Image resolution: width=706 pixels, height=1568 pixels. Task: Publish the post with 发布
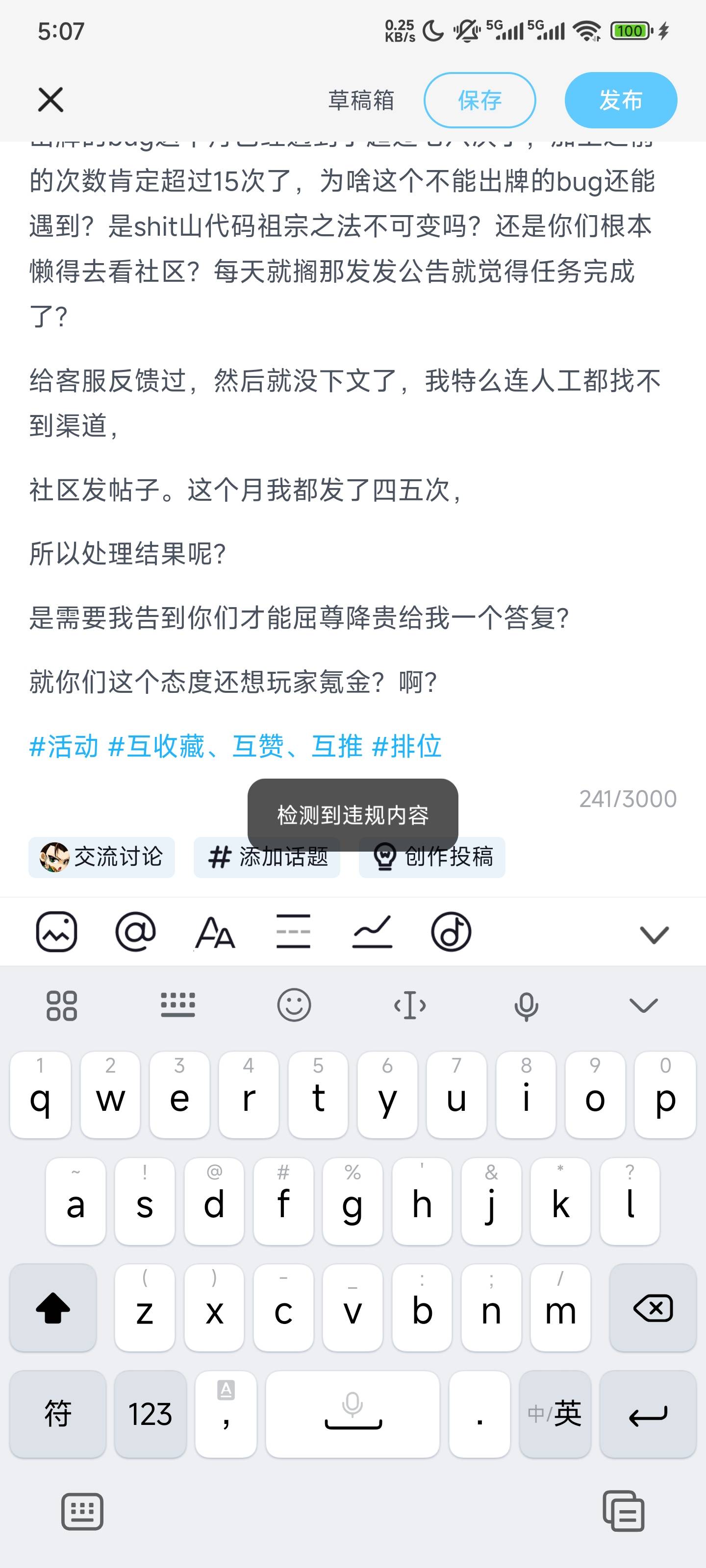(620, 100)
